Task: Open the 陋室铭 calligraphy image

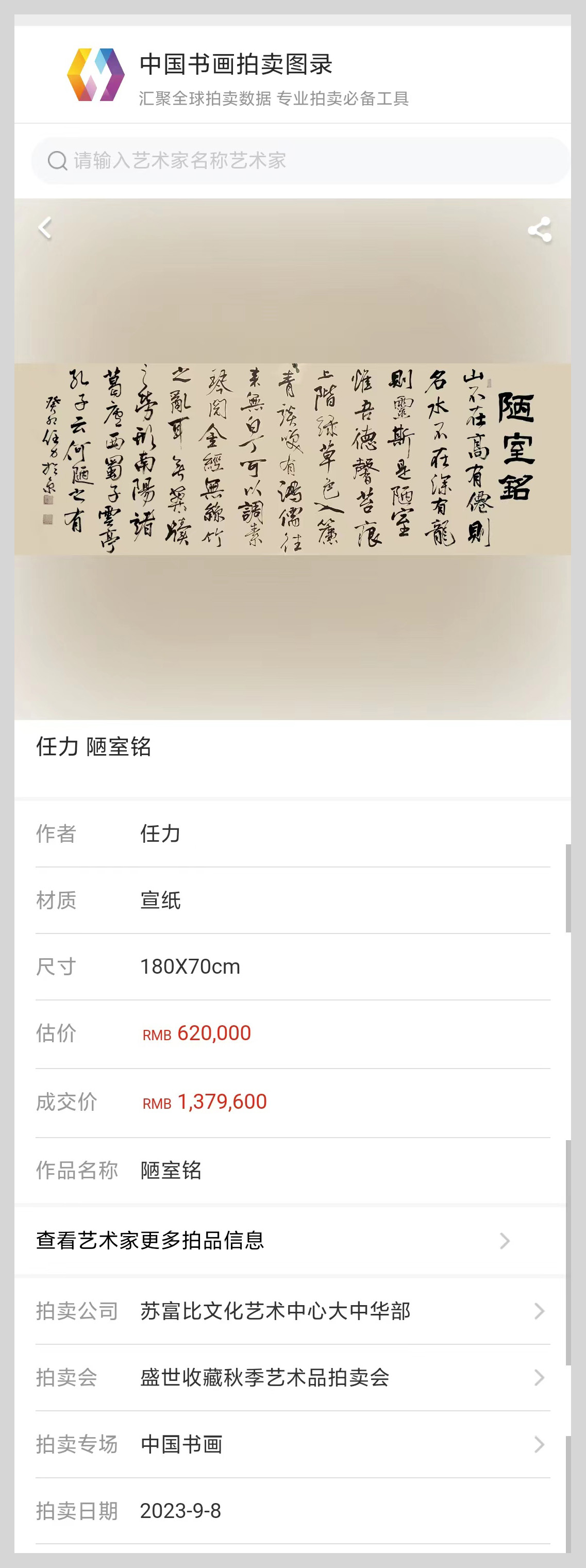Action: [x=293, y=459]
